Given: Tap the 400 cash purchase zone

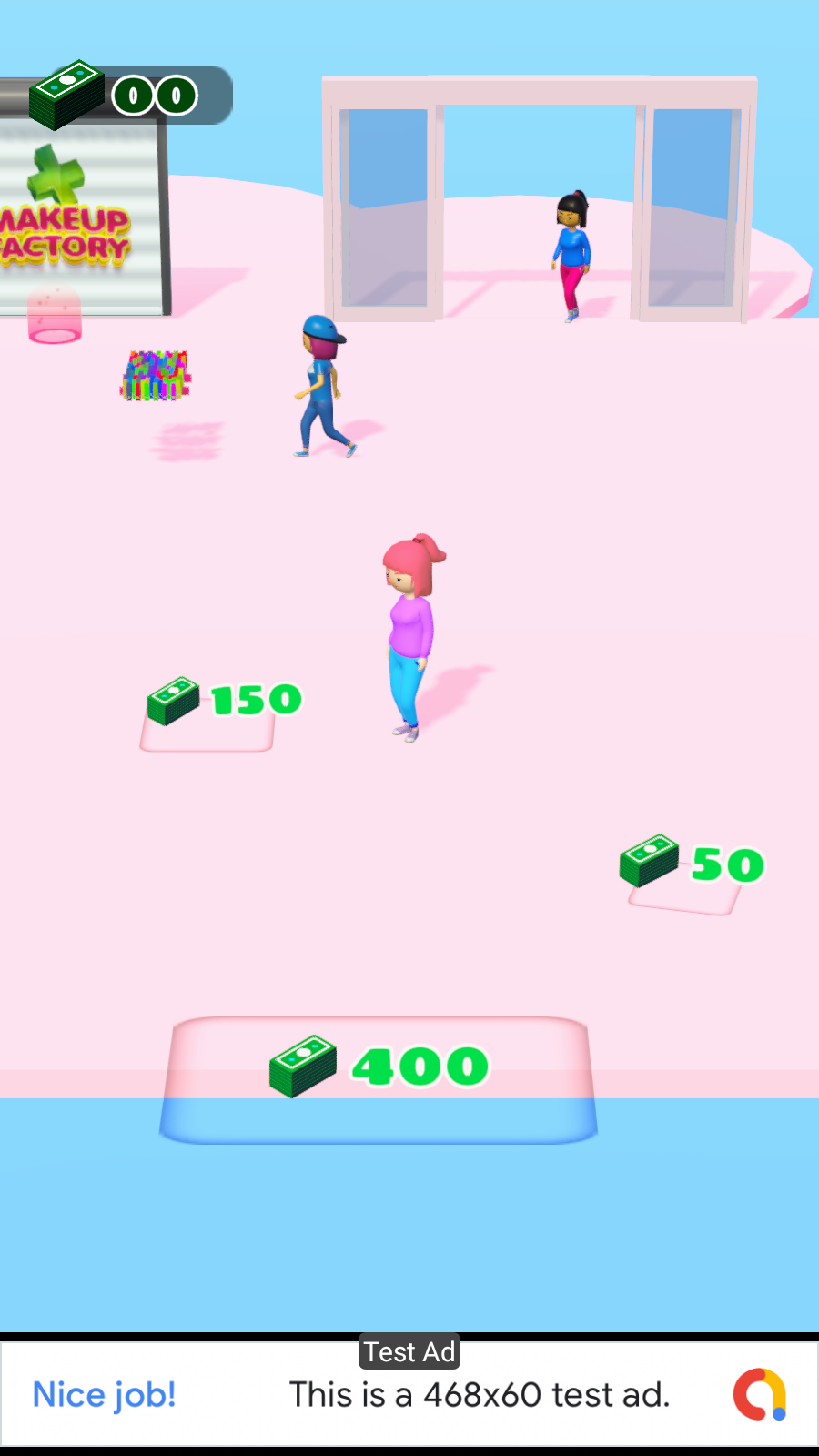Looking at the screenshot, I should [x=379, y=1078].
